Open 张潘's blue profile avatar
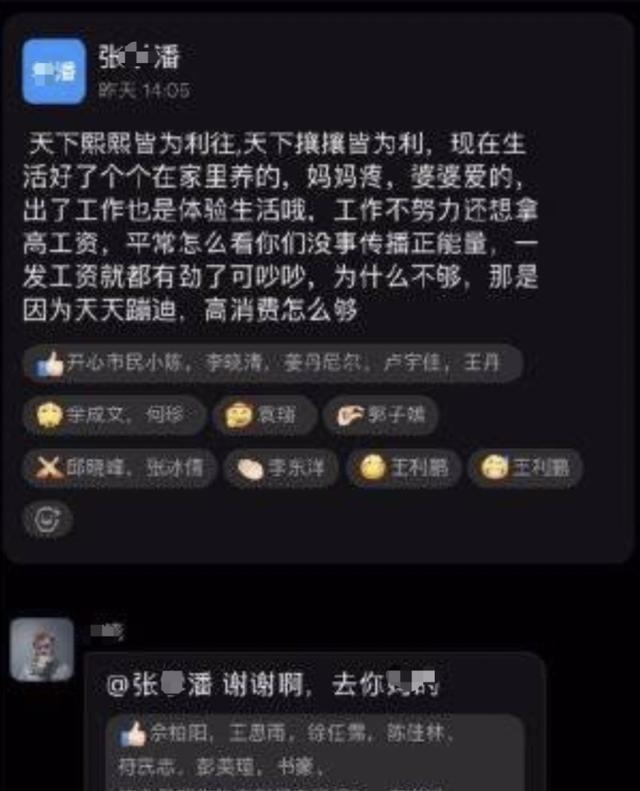The image size is (640, 791). (x=54, y=72)
